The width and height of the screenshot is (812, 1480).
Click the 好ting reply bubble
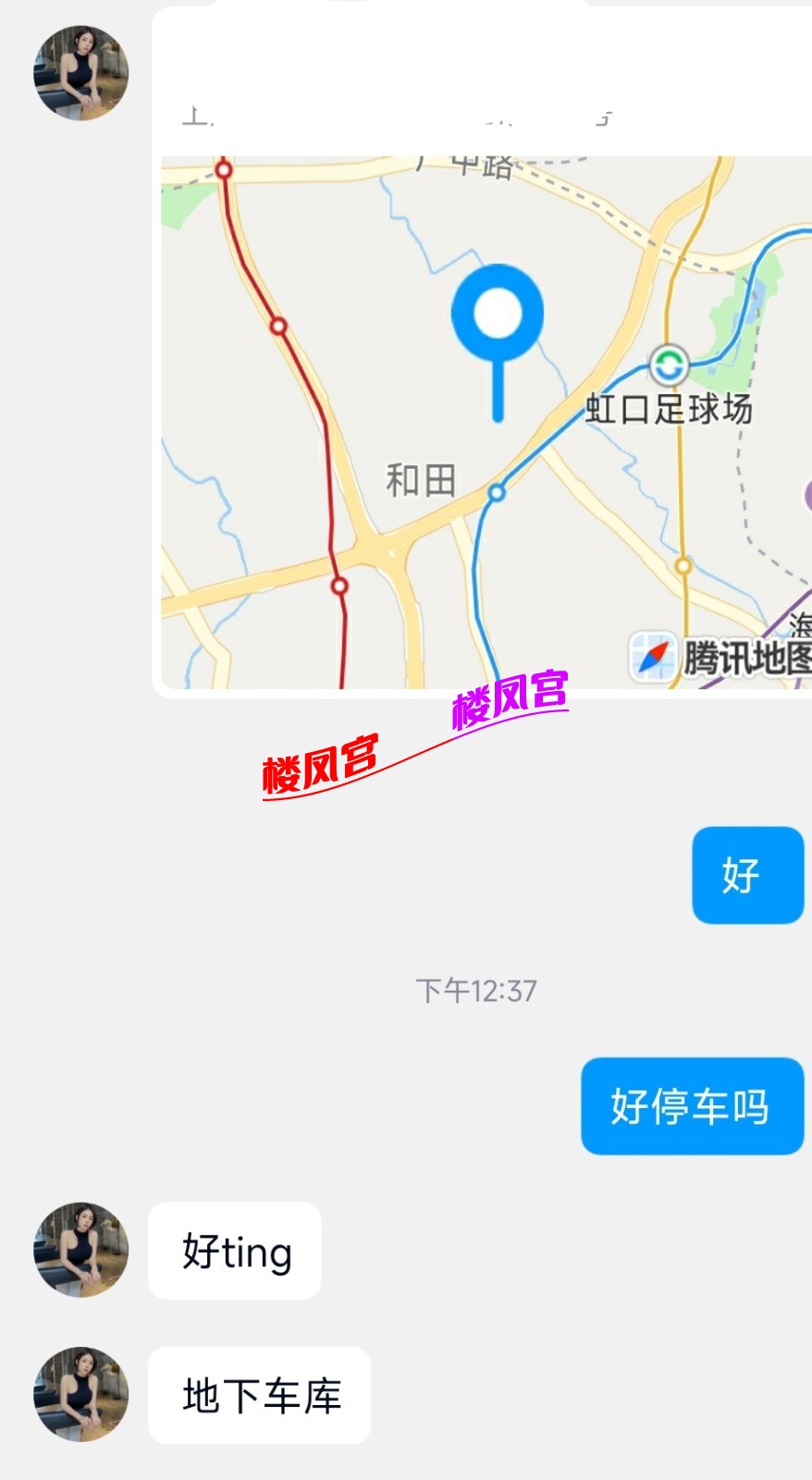[x=234, y=1252]
